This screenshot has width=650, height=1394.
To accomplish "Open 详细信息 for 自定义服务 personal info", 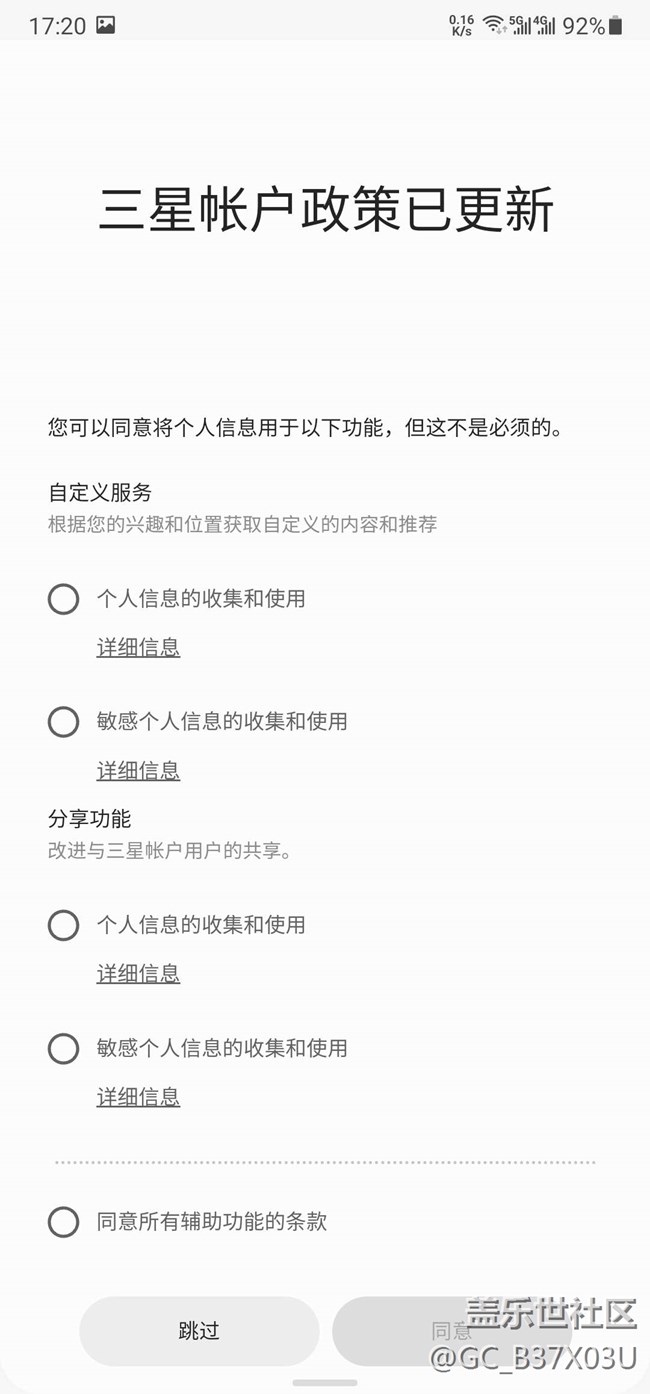I will (x=138, y=647).
